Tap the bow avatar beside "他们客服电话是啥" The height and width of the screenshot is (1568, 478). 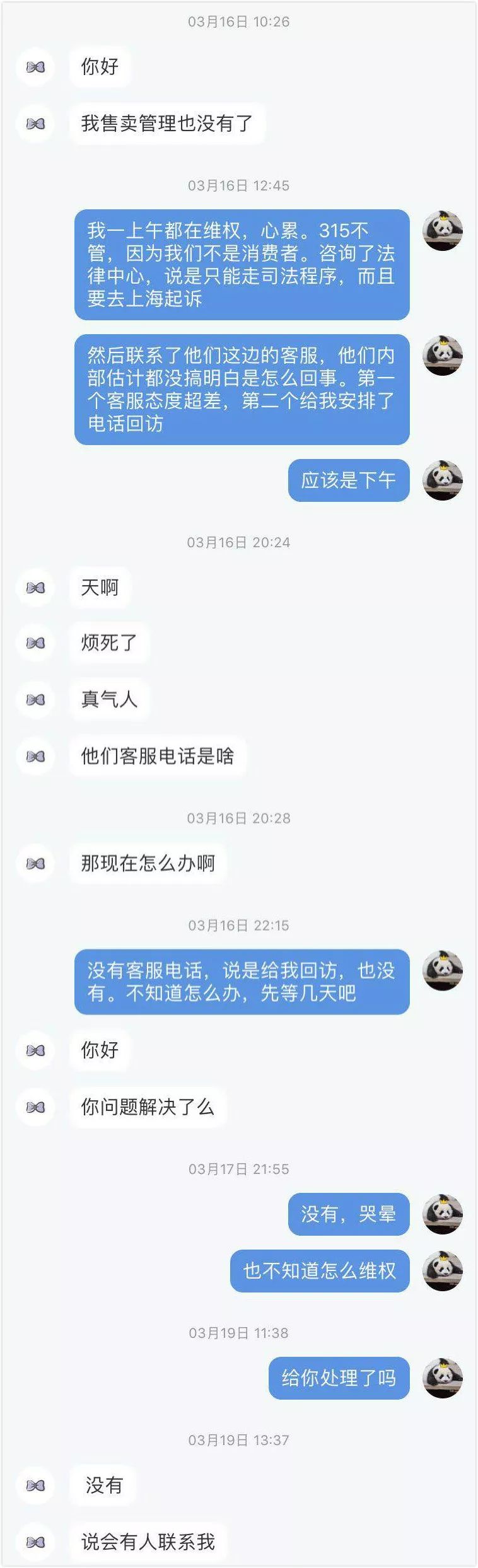35,756
